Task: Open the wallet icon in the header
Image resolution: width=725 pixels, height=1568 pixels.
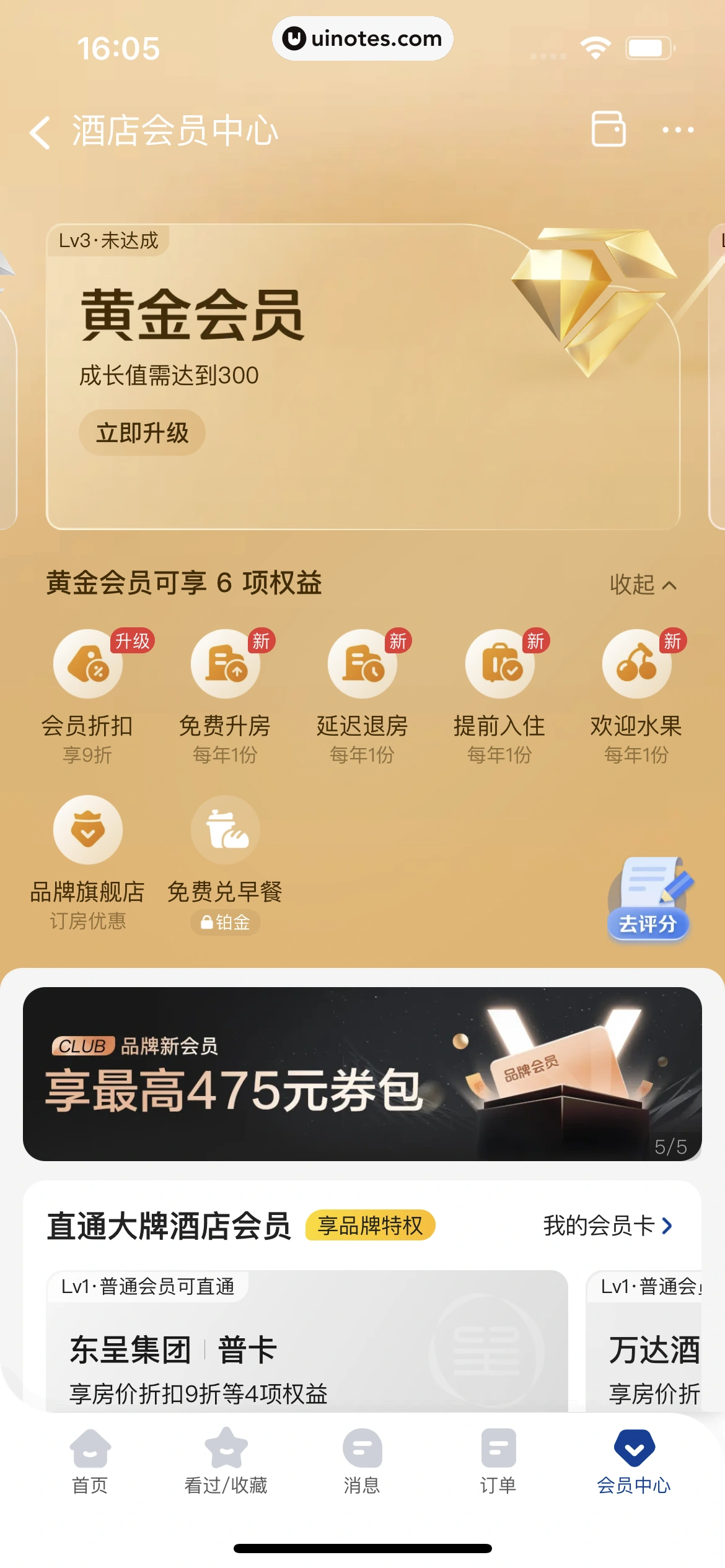Action: [x=609, y=129]
